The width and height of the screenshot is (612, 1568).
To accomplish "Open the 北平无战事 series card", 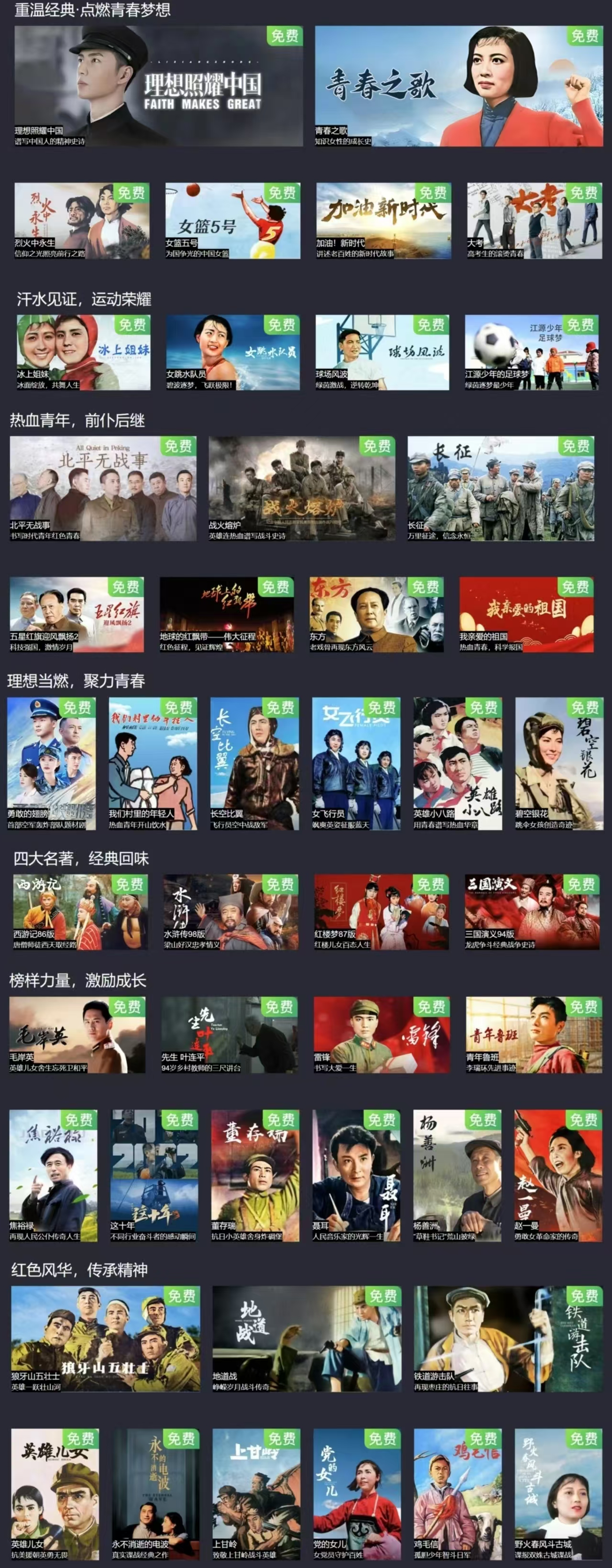I will tap(103, 488).
